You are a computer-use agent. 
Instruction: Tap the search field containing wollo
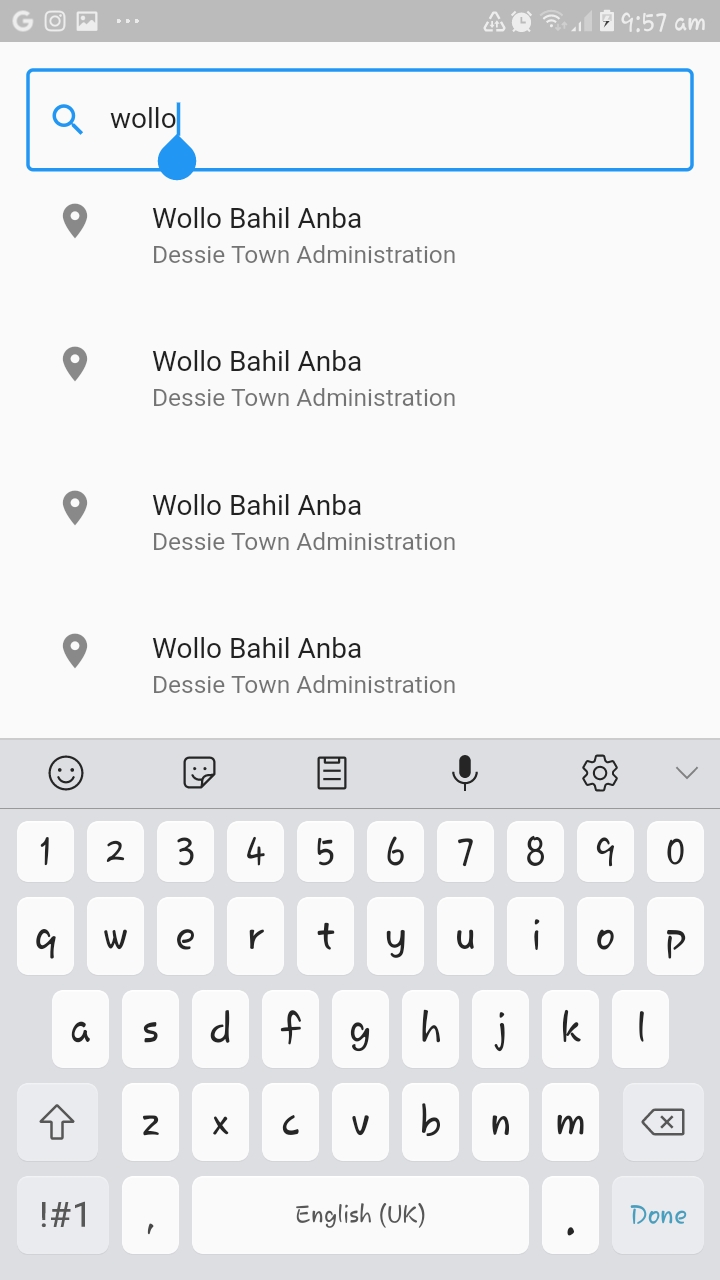click(x=400, y=120)
